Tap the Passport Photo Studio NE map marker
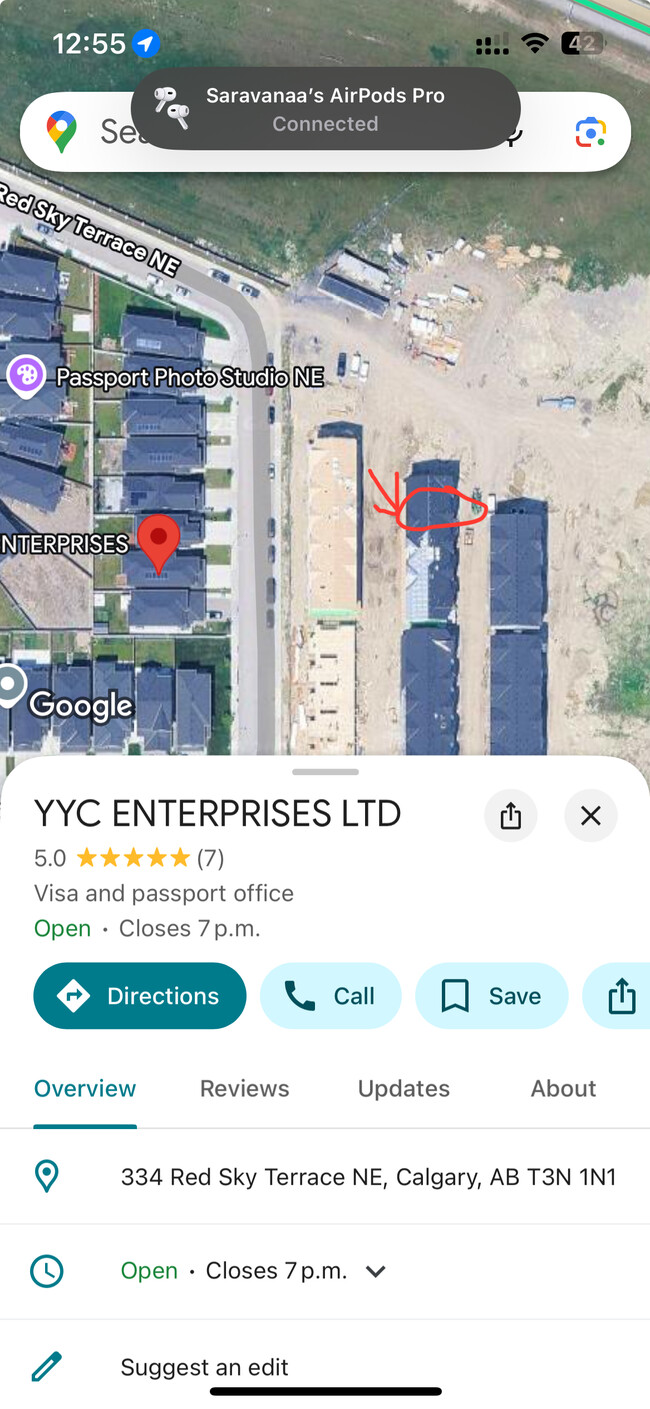650x1409 pixels. pos(25,375)
